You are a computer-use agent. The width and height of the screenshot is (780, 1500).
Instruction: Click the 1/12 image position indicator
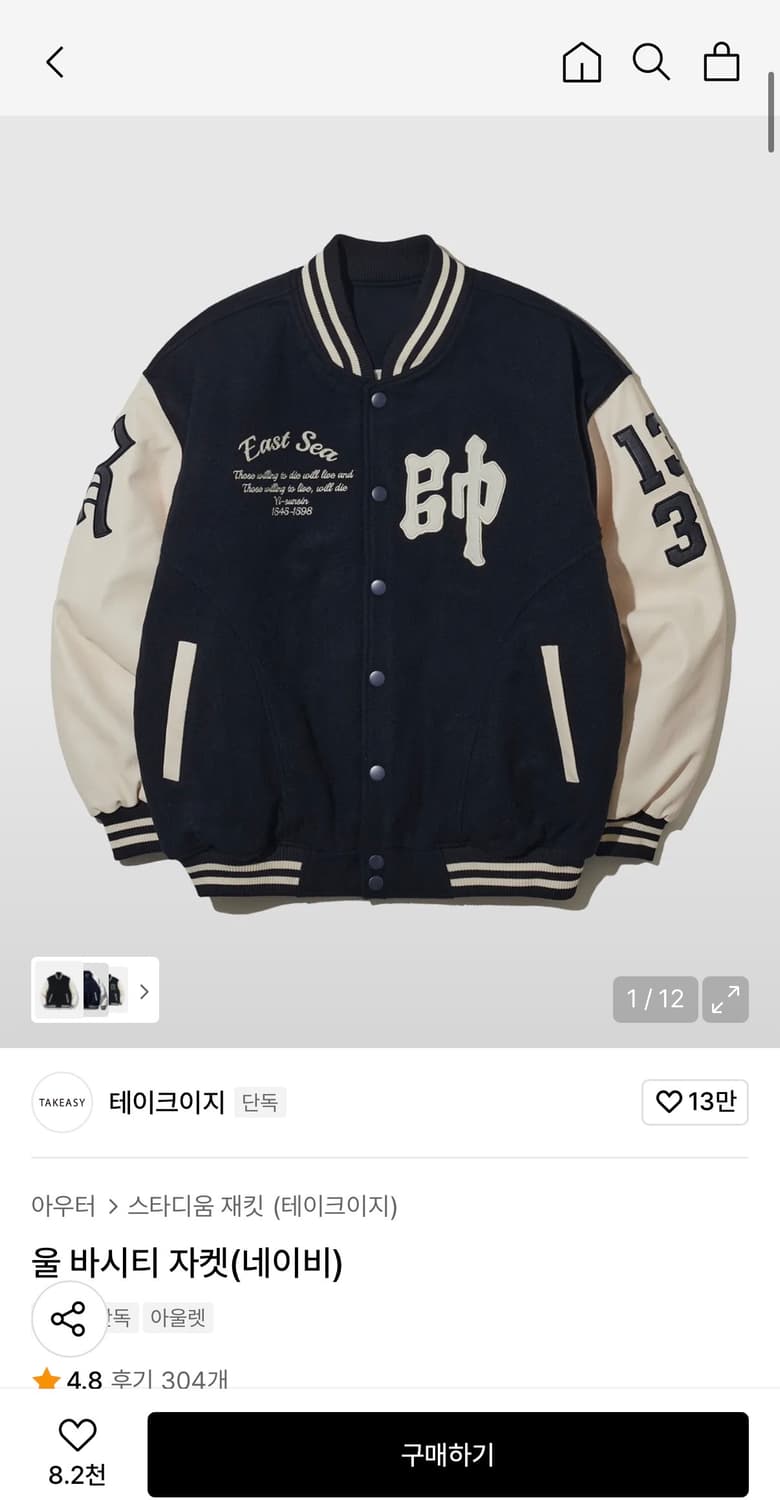[x=655, y=999]
